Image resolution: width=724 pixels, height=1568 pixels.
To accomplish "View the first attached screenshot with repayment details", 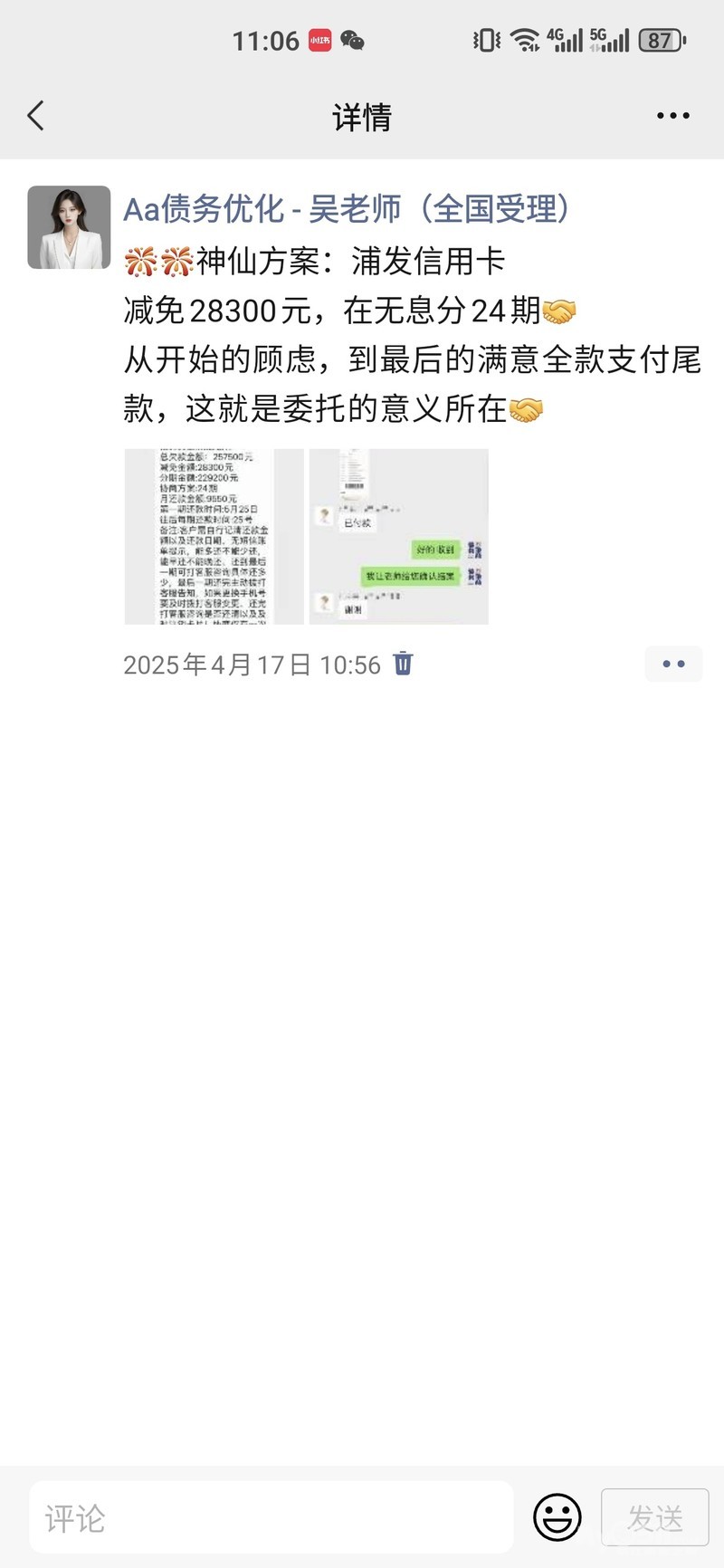I will (x=214, y=536).
